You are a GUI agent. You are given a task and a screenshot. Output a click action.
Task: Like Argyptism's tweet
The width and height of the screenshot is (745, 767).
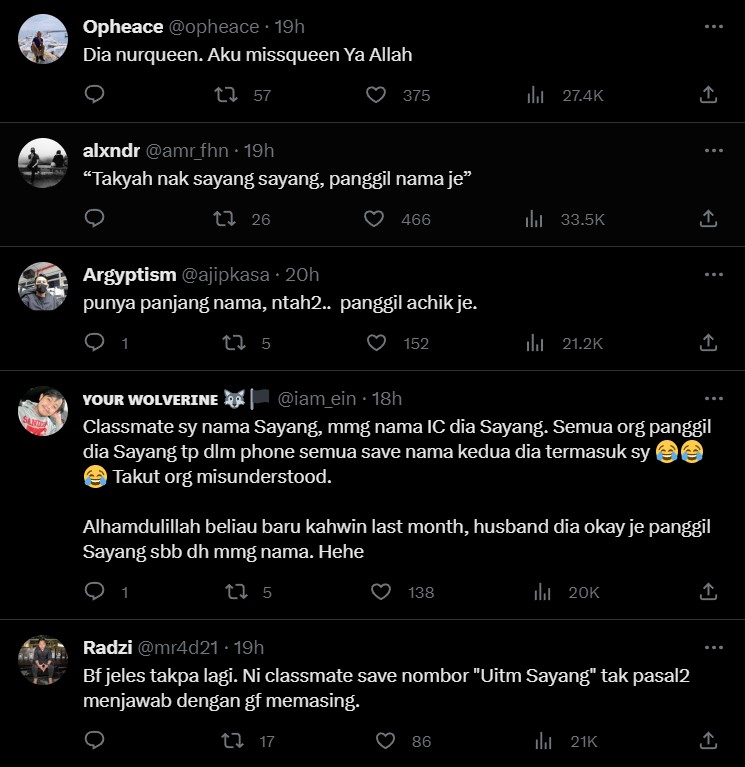point(376,342)
